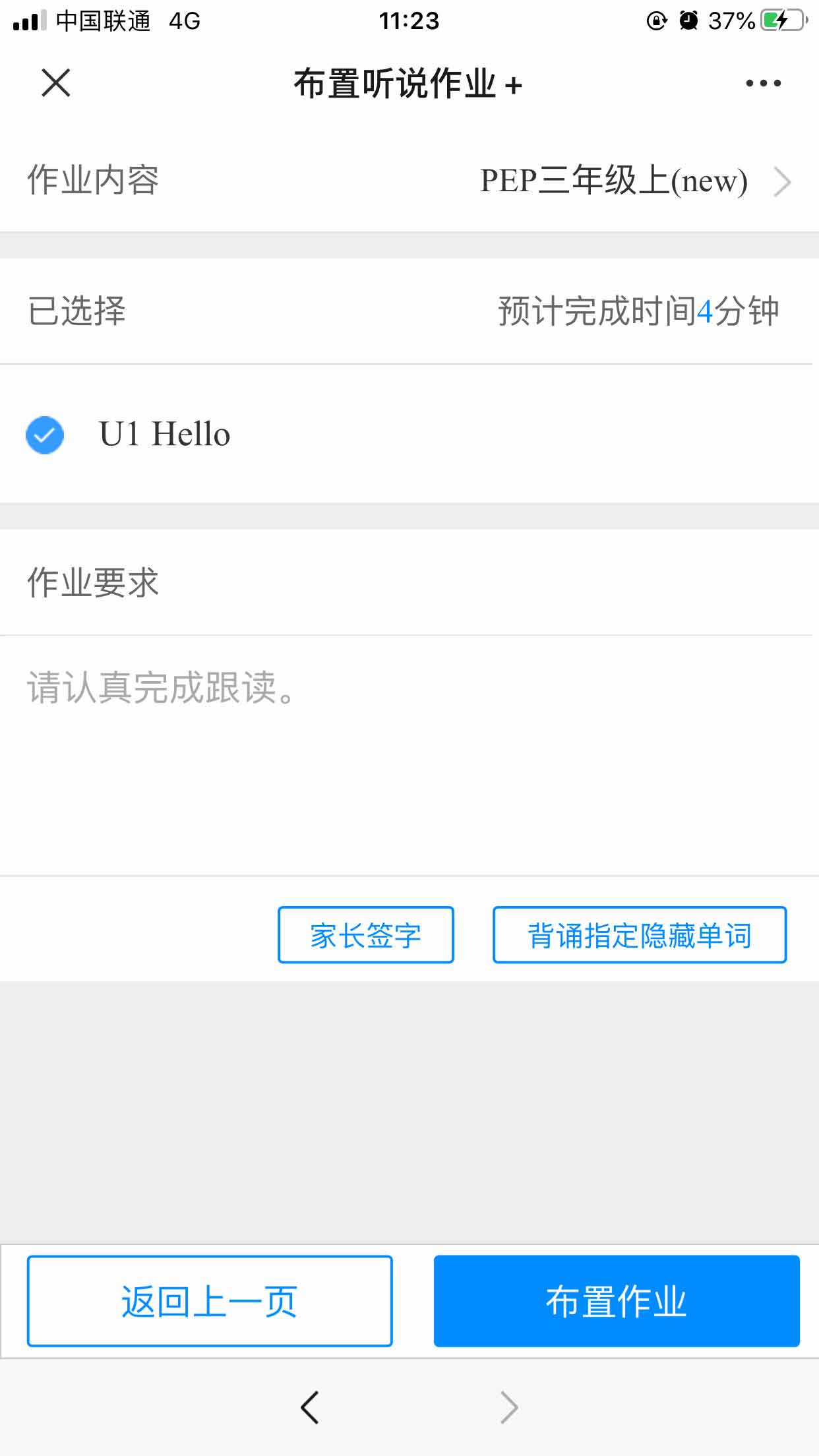Go back with the browser back arrow

(x=310, y=1407)
